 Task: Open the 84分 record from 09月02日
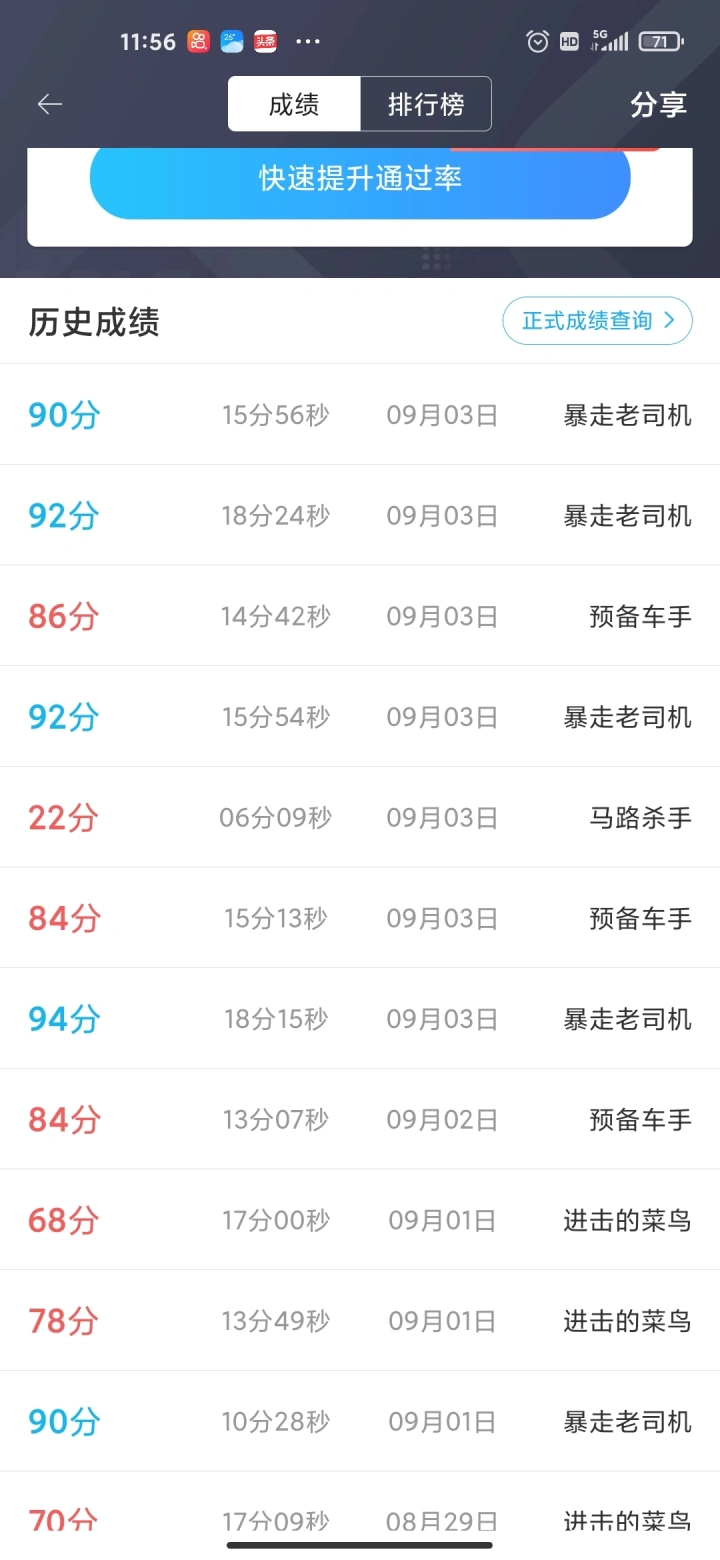pos(360,1119)
